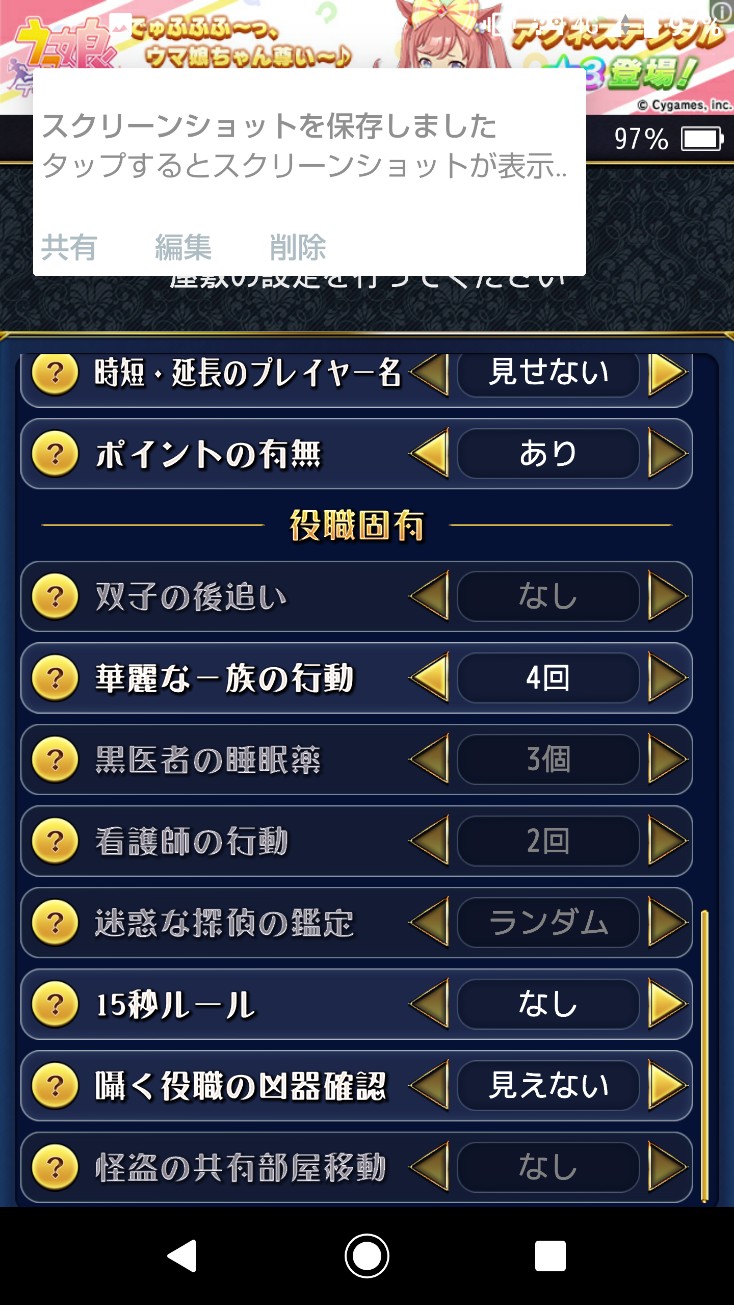Tap right arrow for 時短・延長のプレイヤー名
The width and height of the screenshot is (734, 1305).
coord(667,373)
